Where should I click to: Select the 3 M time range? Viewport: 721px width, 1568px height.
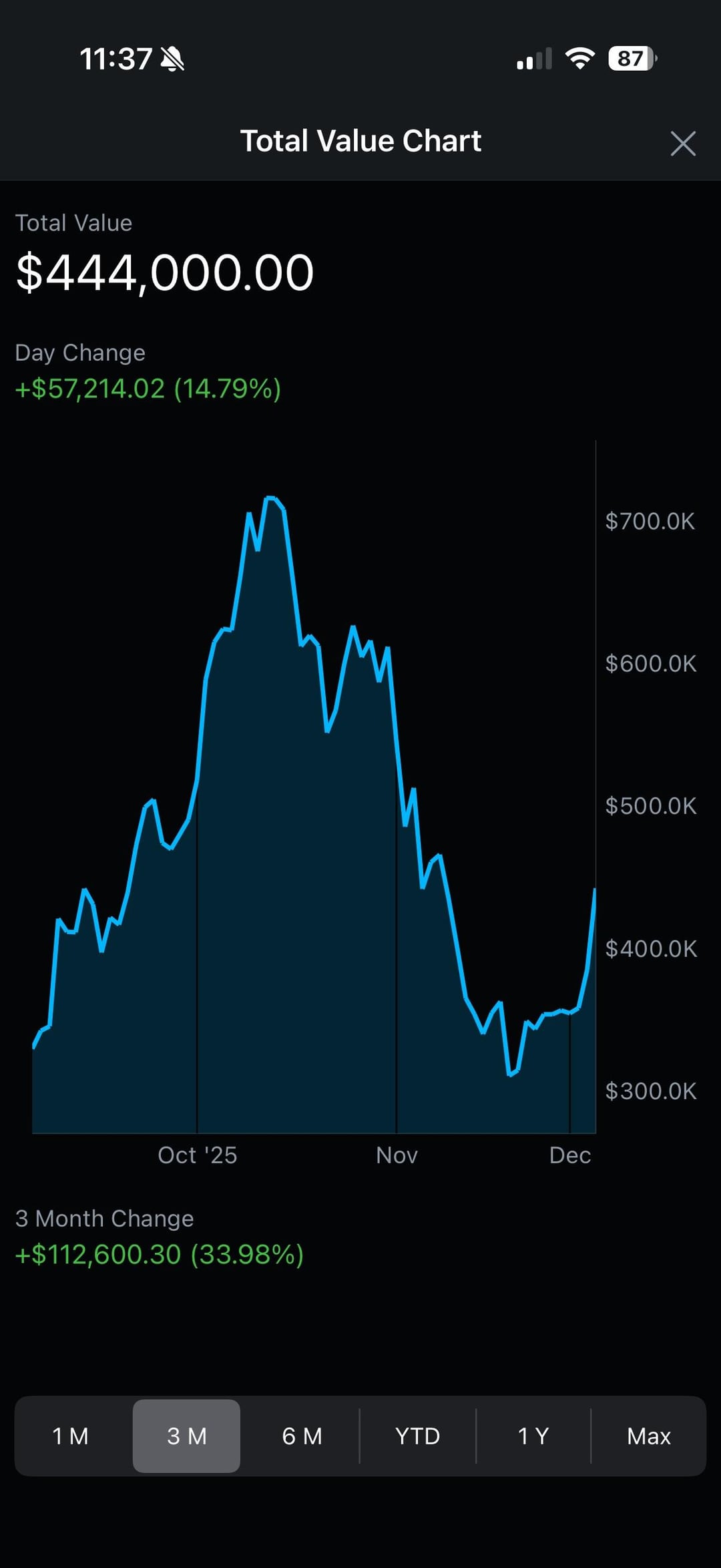click(x=186, y=1436)
